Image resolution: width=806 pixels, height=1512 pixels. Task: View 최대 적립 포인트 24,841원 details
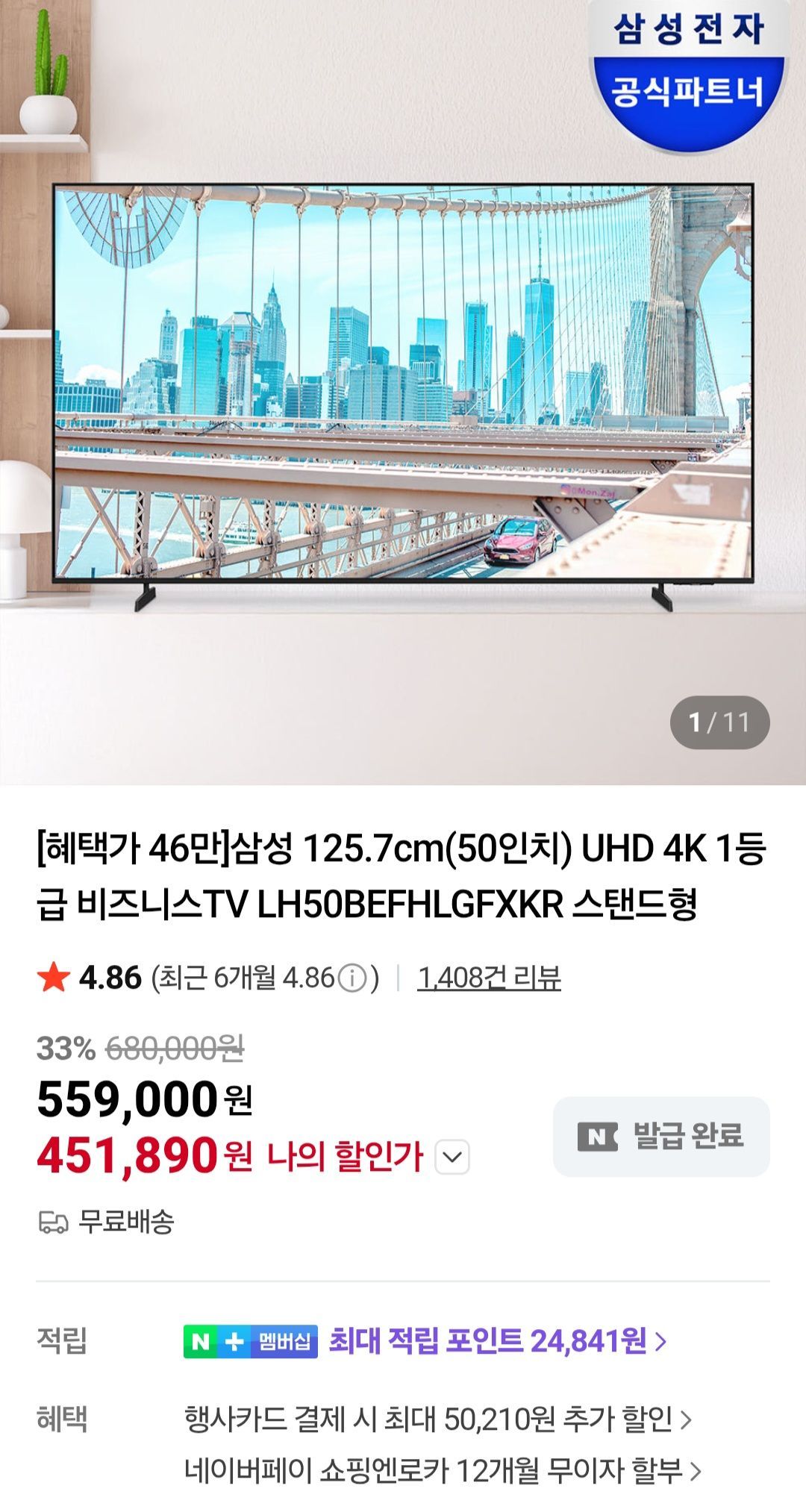pyautogui.click(x=498, y=1341)
